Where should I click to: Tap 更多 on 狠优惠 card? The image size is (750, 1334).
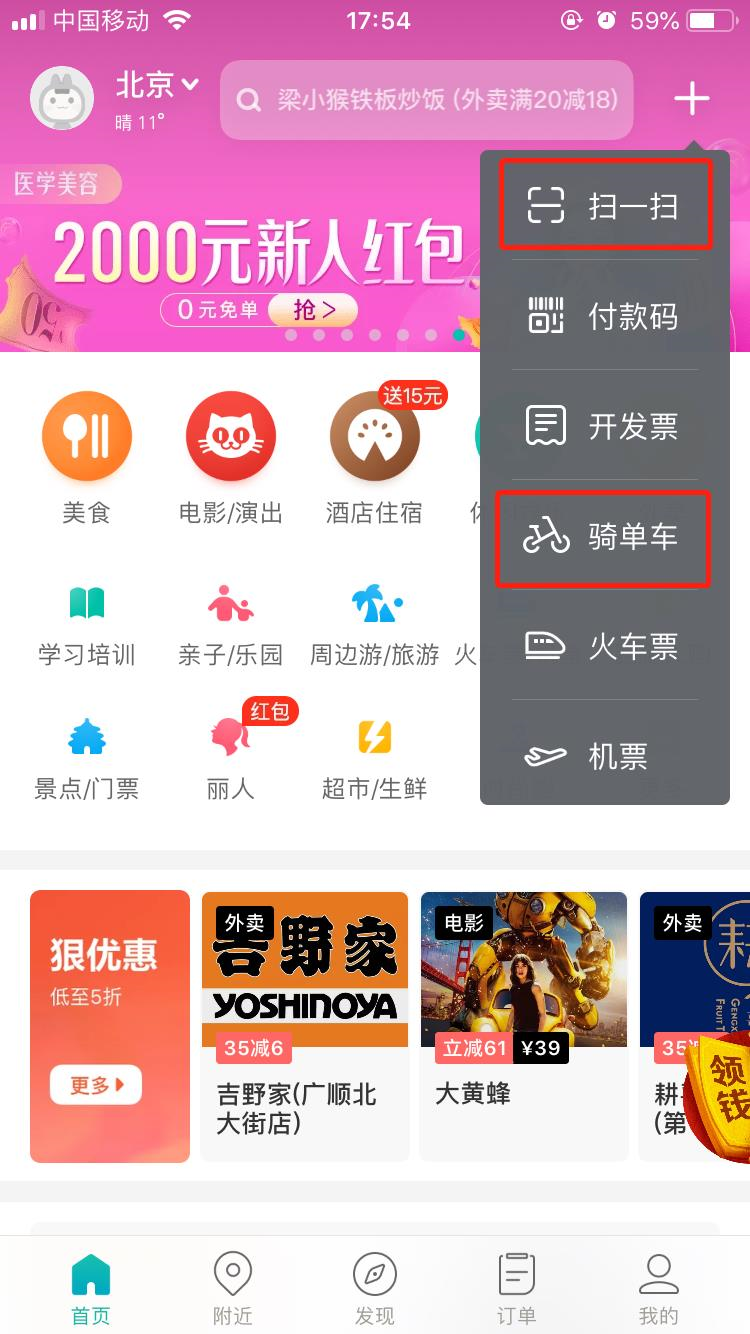[96, 1085]
